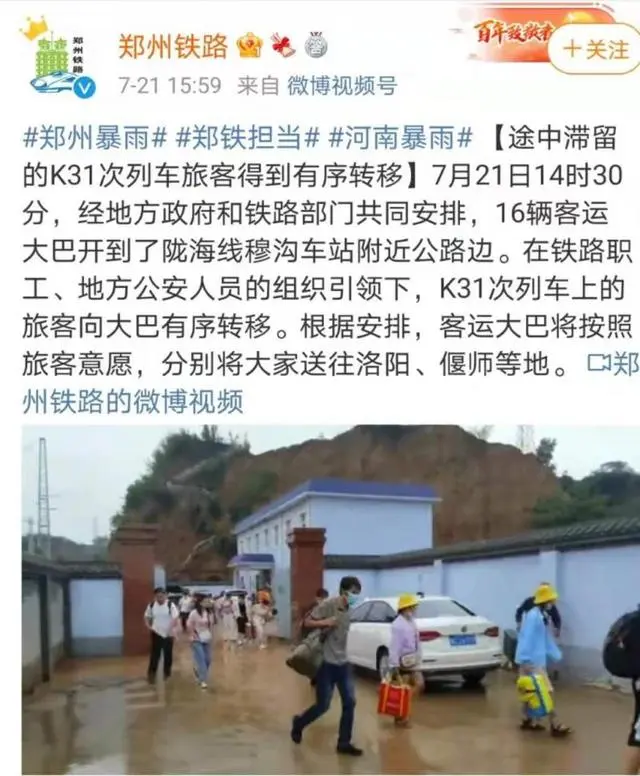Open the 郑州铁路 username link
640x776 pixels.
pyautogui.click(x=172, y=46)
